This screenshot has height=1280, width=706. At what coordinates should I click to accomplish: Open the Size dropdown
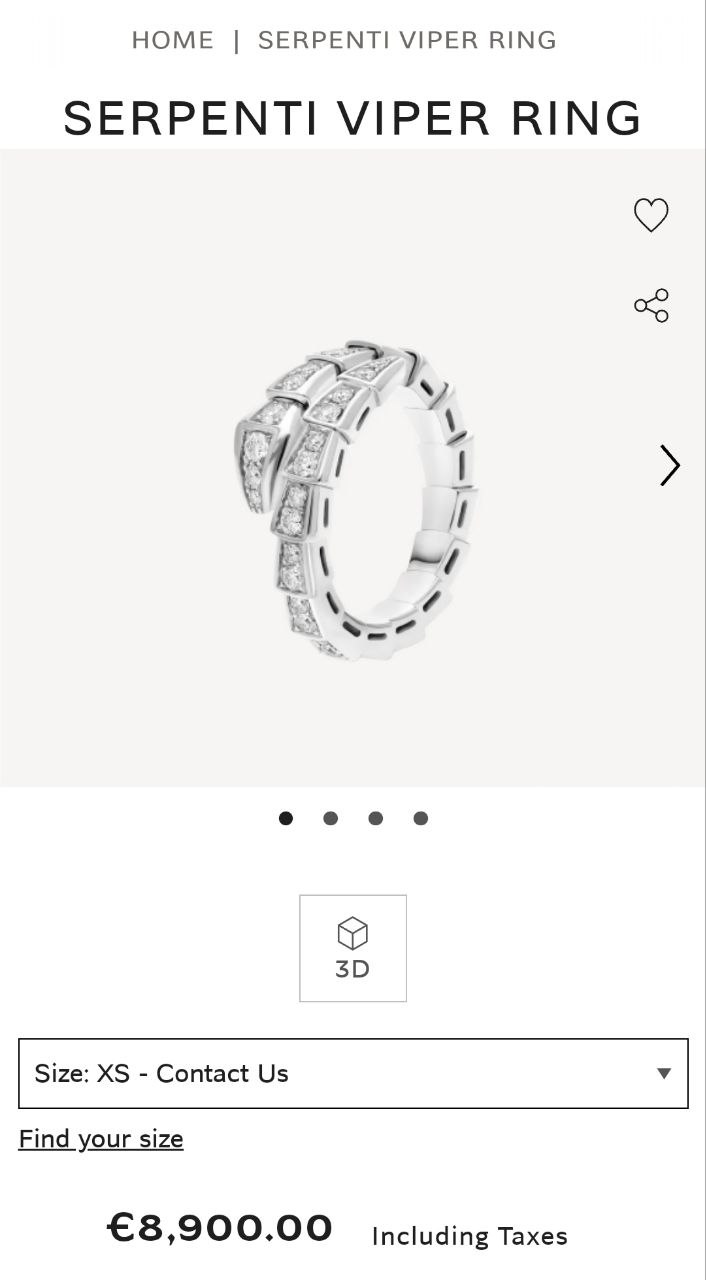(353, 1073)
